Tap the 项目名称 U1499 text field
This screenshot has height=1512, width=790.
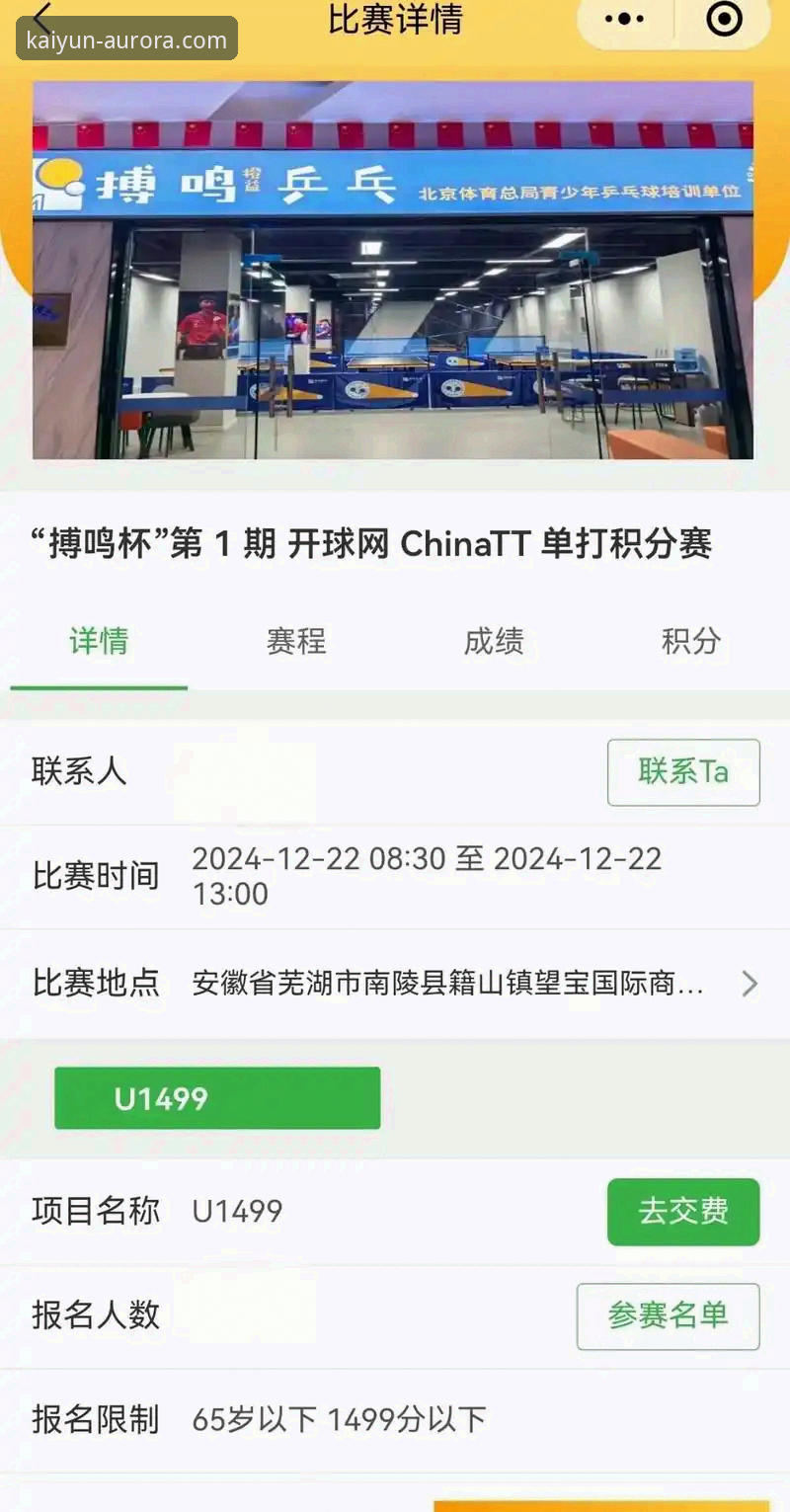pyautogui.click(x=235, y=1212)
